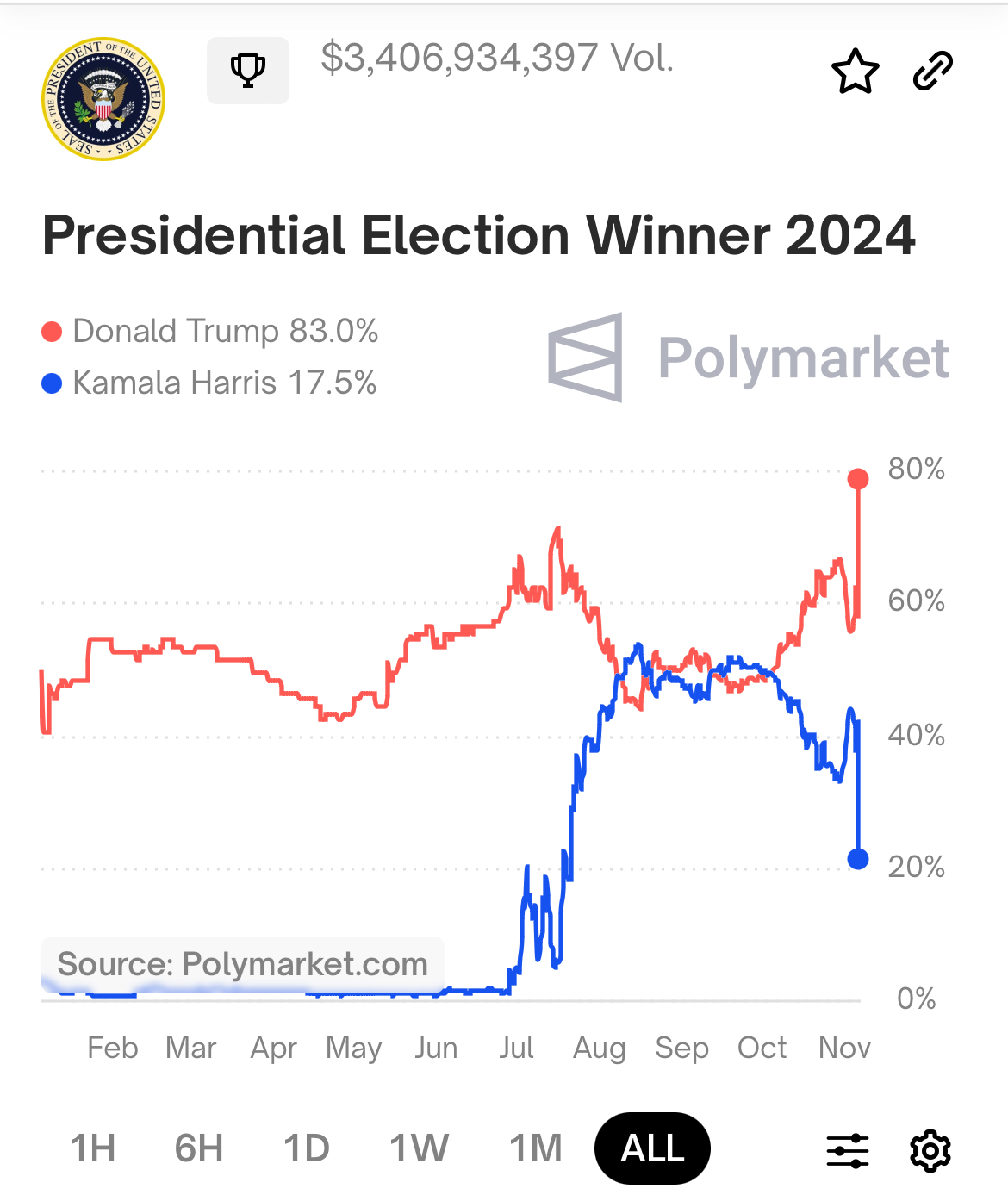Switch to the 1D timeframe tab

click(x=307, y=1148)
